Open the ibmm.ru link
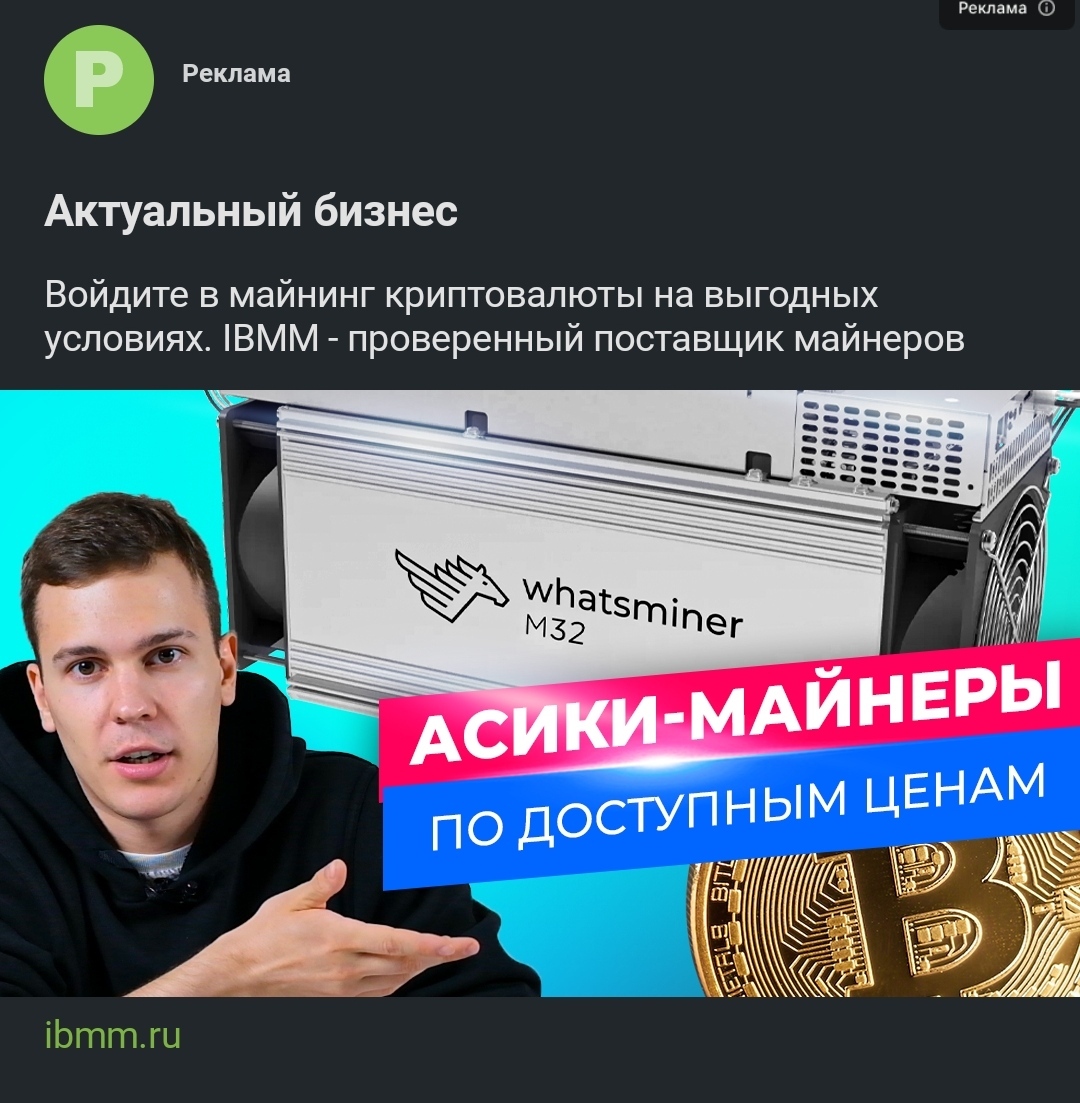 (x=113, y=1036)
